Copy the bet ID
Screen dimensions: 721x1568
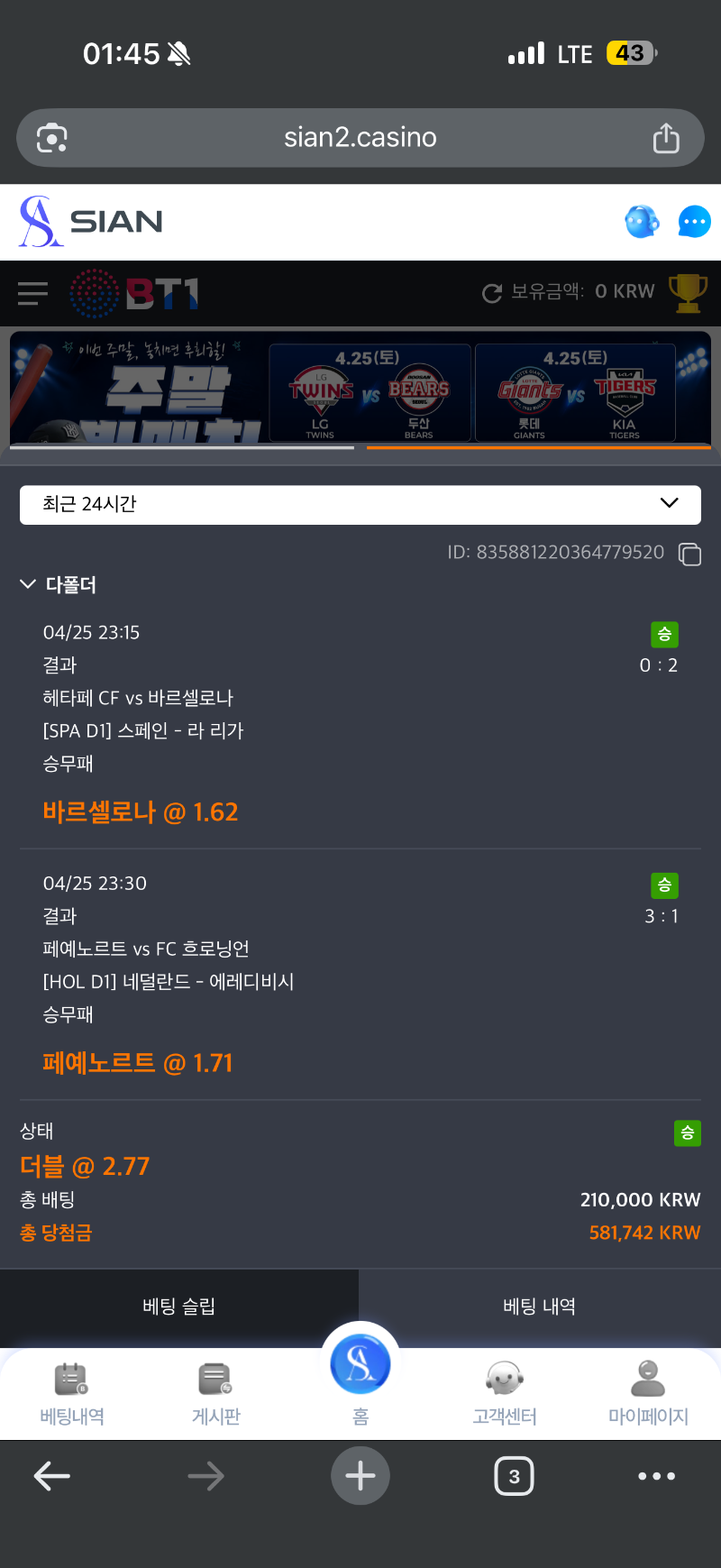pyautogui.click(x=689, y=554)
